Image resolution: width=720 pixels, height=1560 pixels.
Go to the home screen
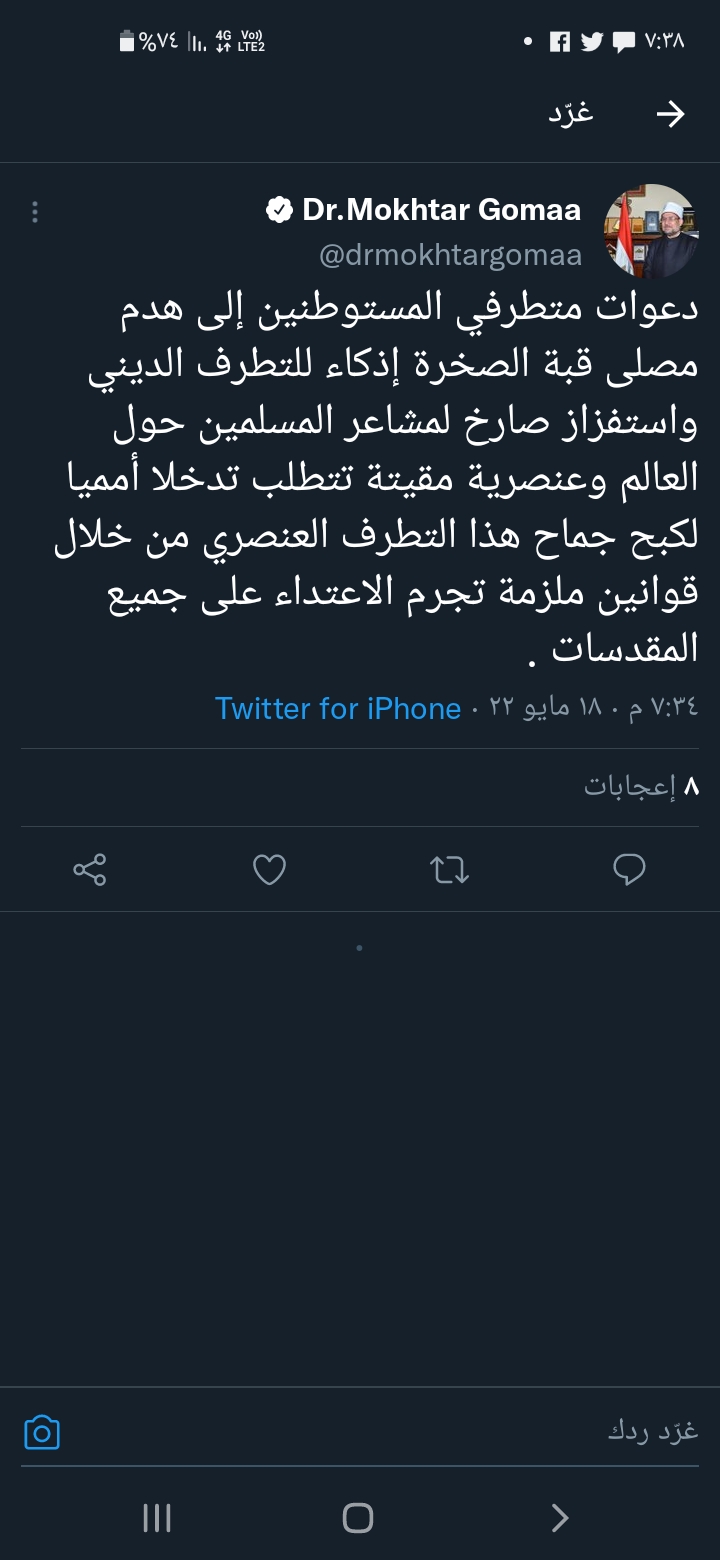coord(358,1518)
